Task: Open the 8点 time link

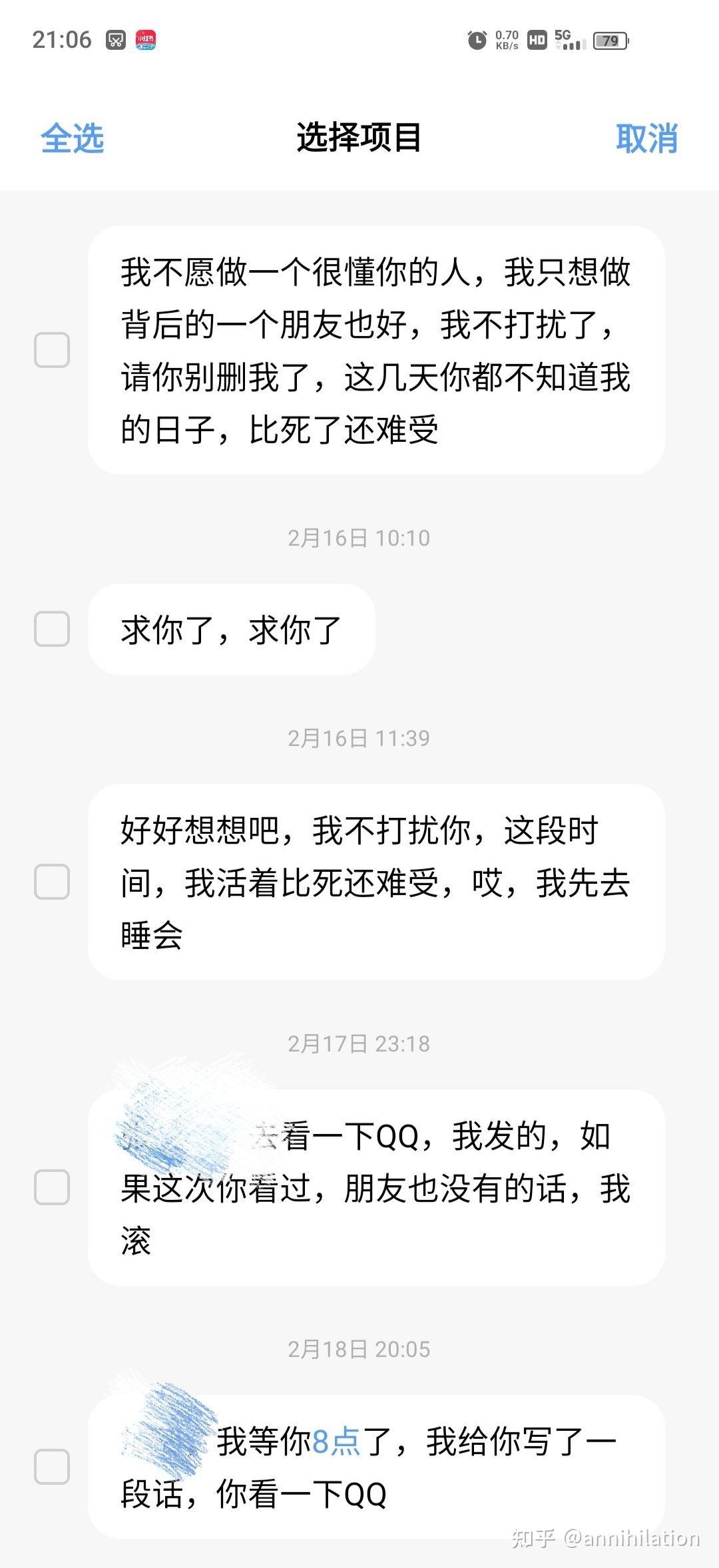Action: tap(336, 1442)
